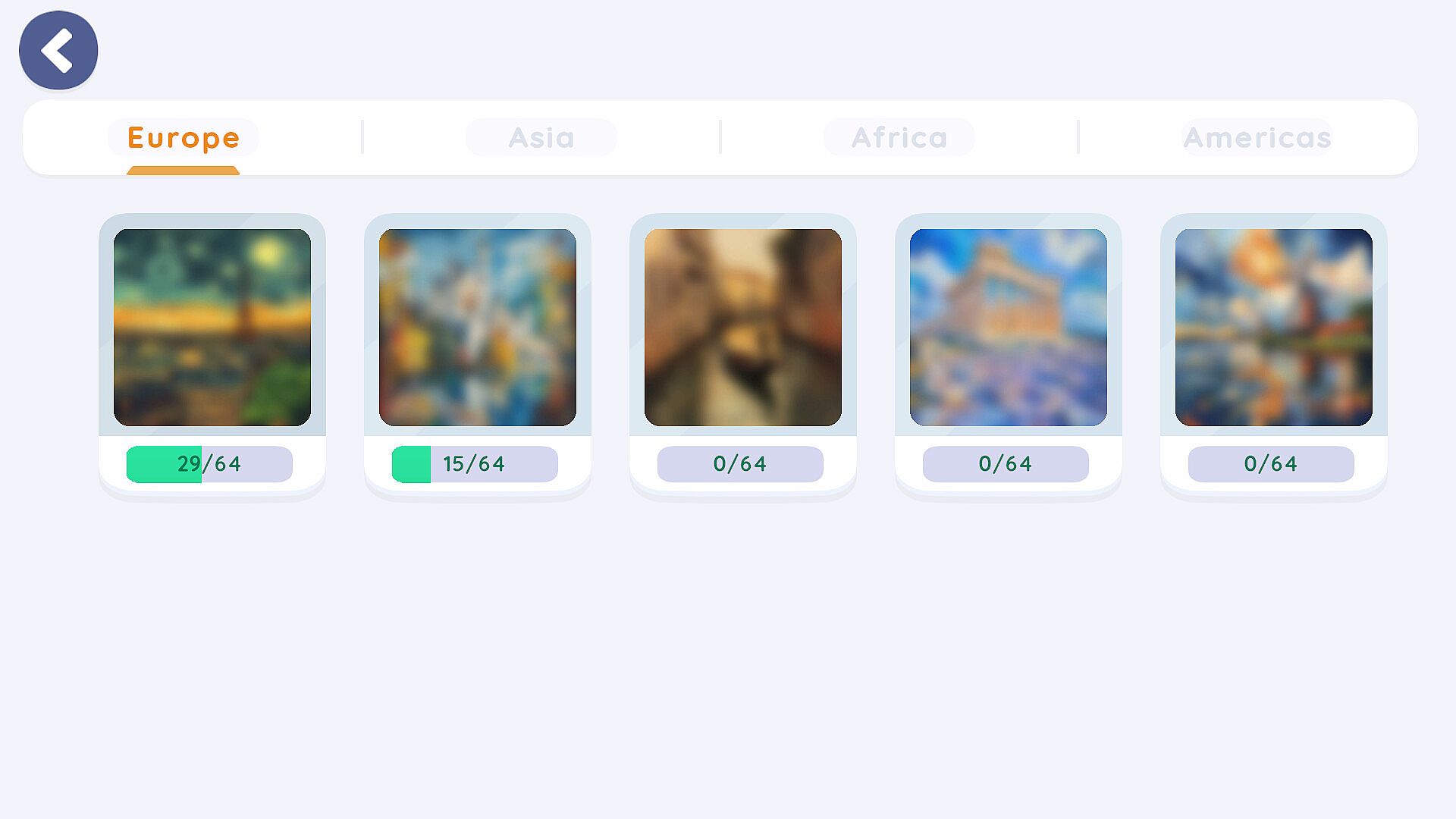The height and width of the screenshot is (819, 1456).
Task: Open the blue temple ruins puzzle card
Action: click(x=1009, y=328)
